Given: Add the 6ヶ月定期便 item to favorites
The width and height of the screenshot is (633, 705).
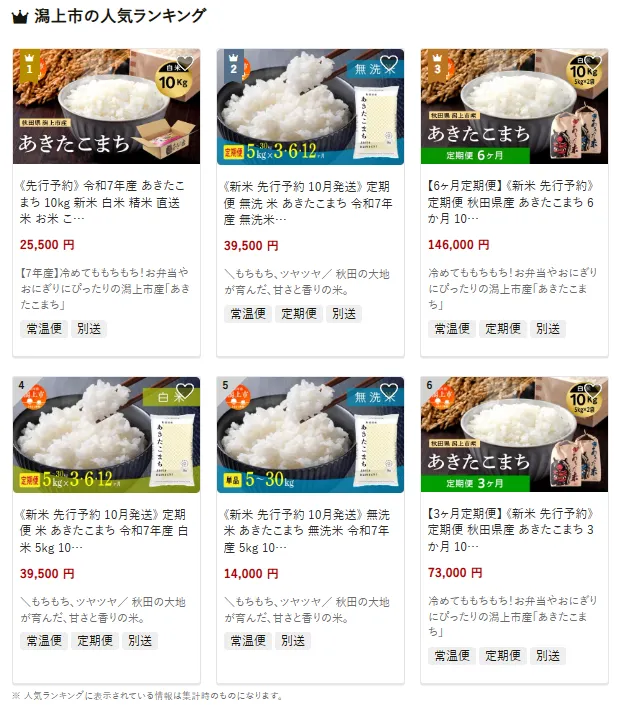Looking at the screenshot, I should click(x=592, y=64).
